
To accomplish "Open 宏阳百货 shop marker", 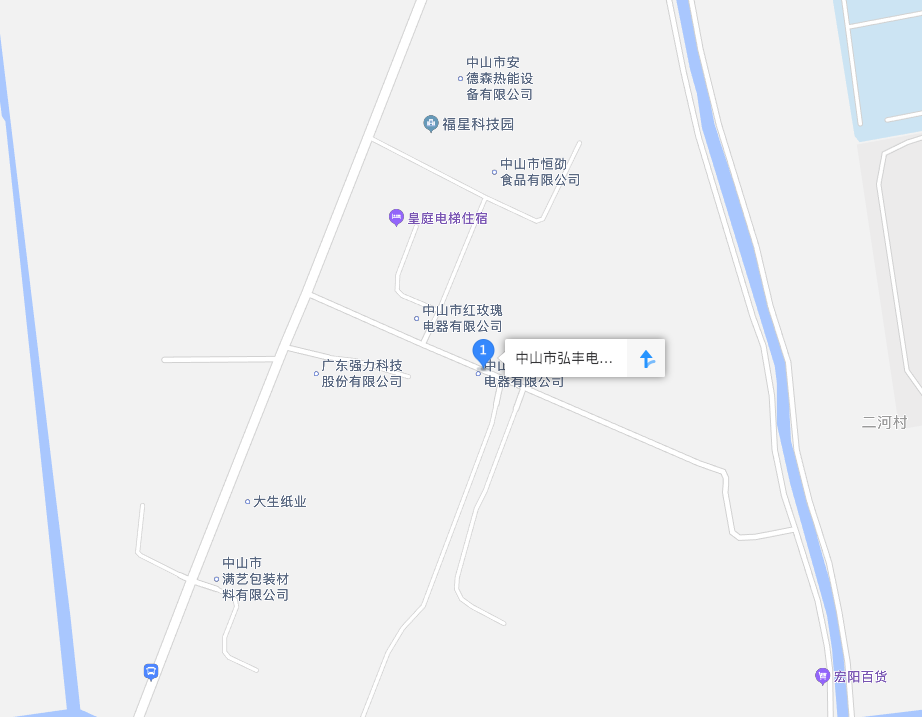I will pyautogui.click(x=822, y=677).
